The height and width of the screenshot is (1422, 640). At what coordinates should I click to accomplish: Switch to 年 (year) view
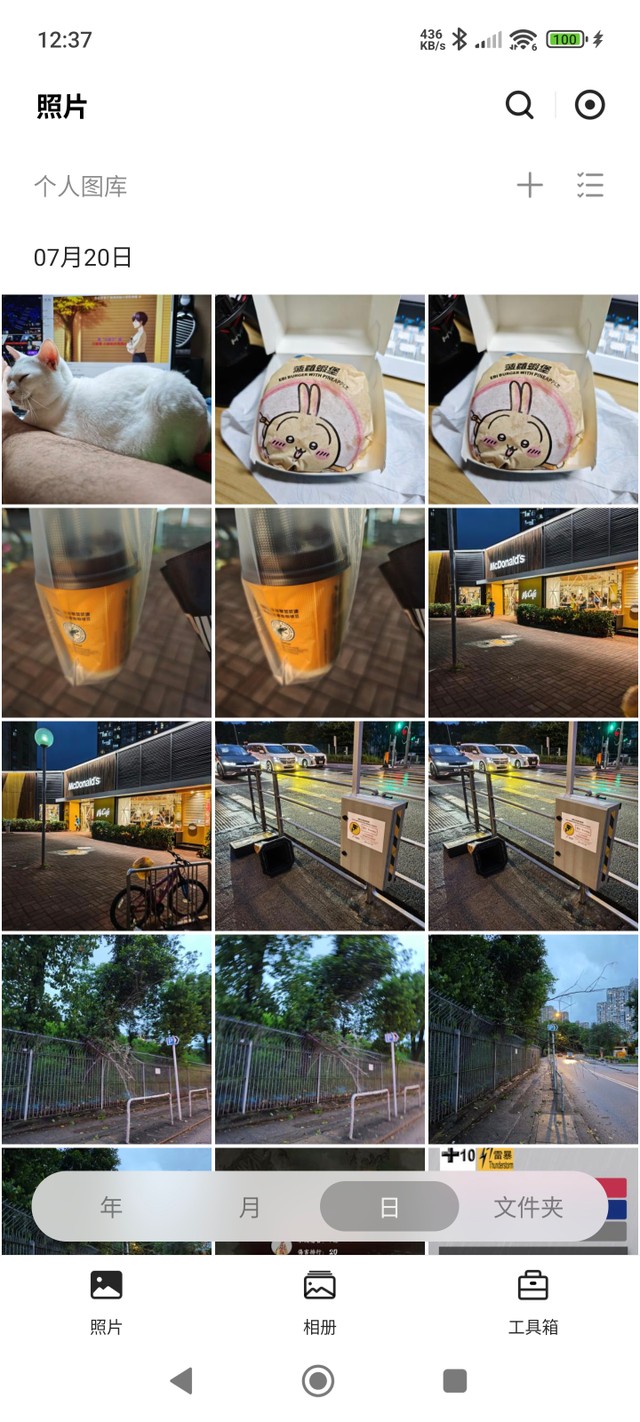(111, 1207)
